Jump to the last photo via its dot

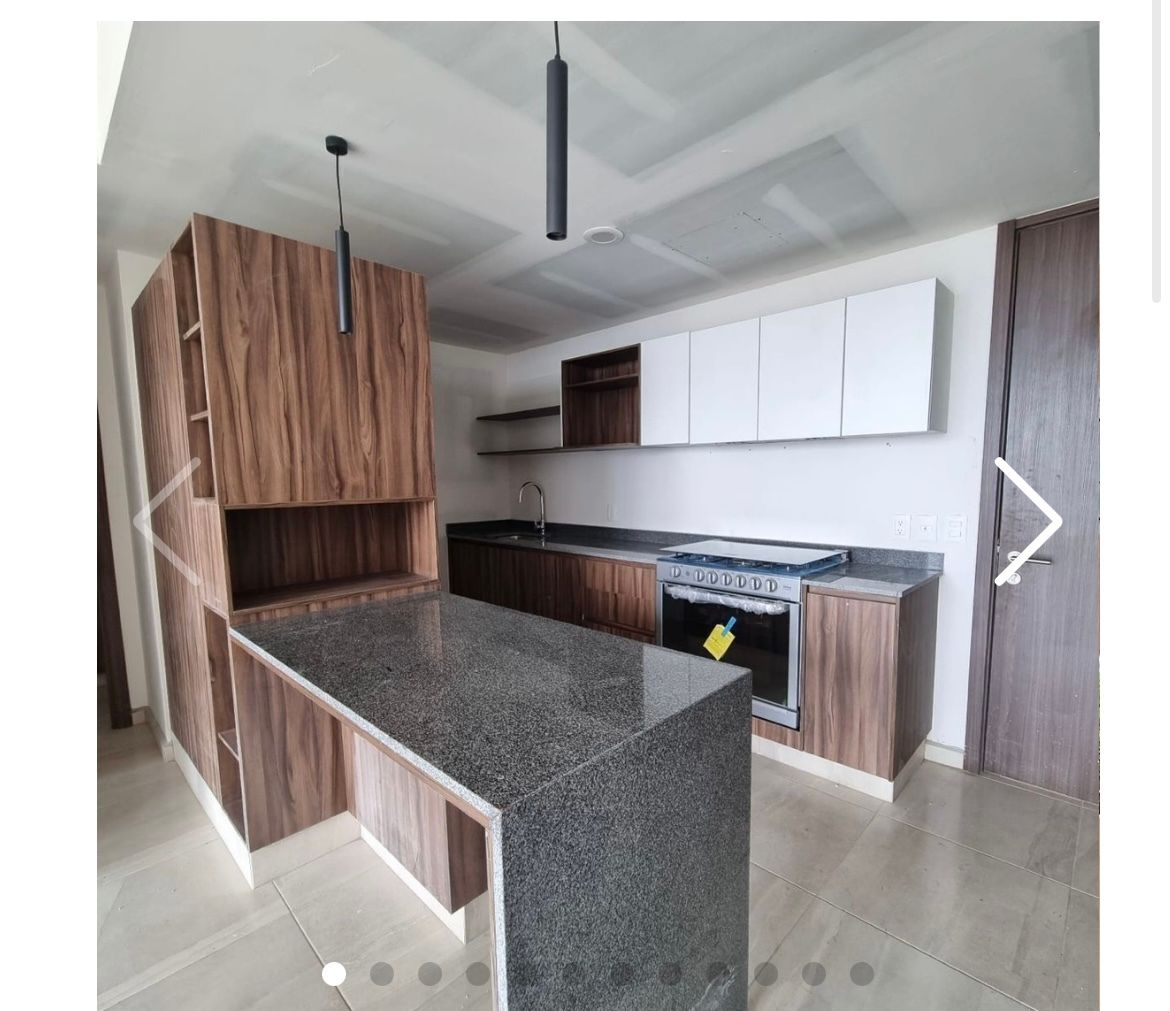click(862, 973)
